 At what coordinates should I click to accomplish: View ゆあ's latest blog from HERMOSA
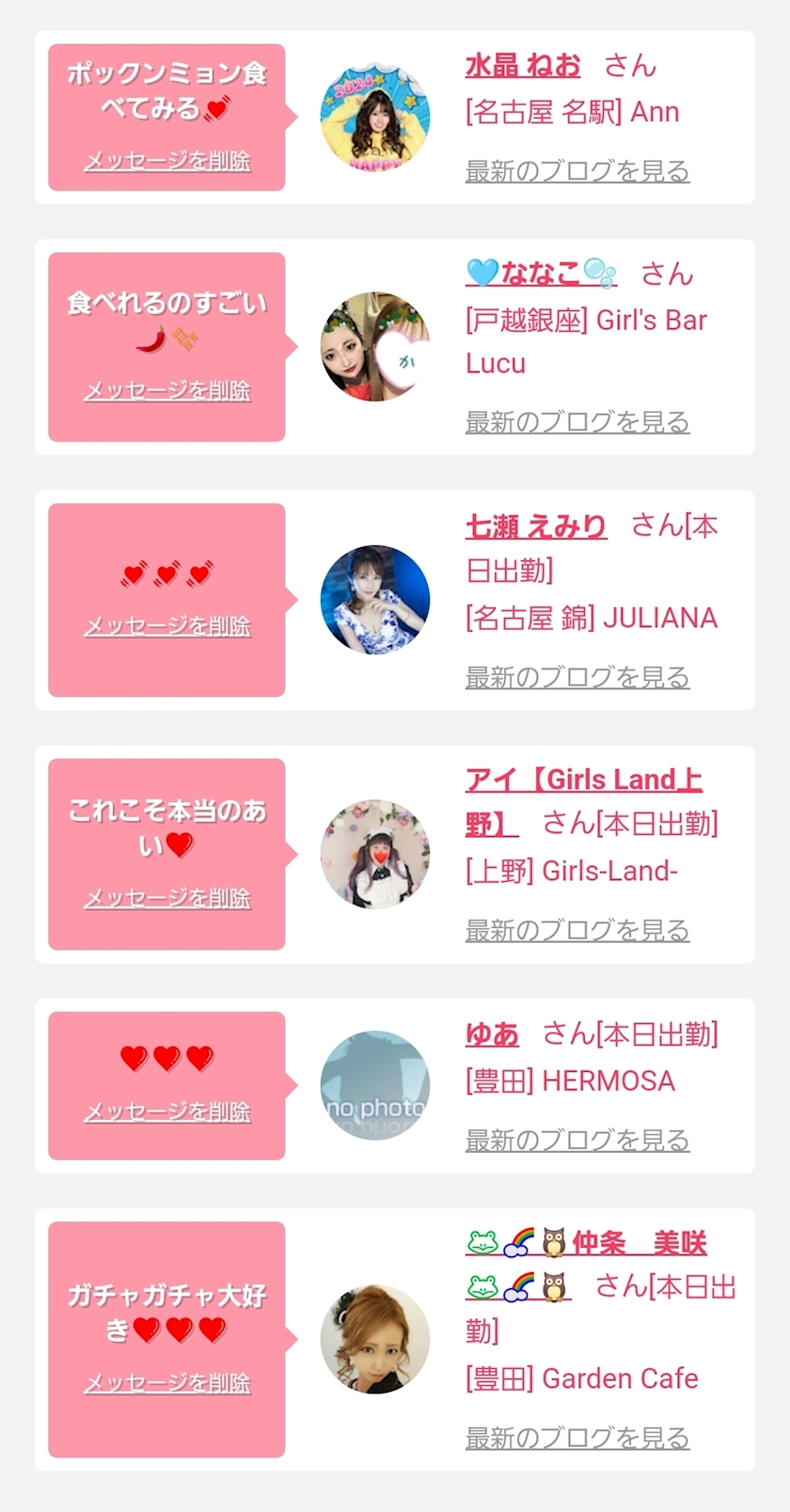tap(577, 1140)
